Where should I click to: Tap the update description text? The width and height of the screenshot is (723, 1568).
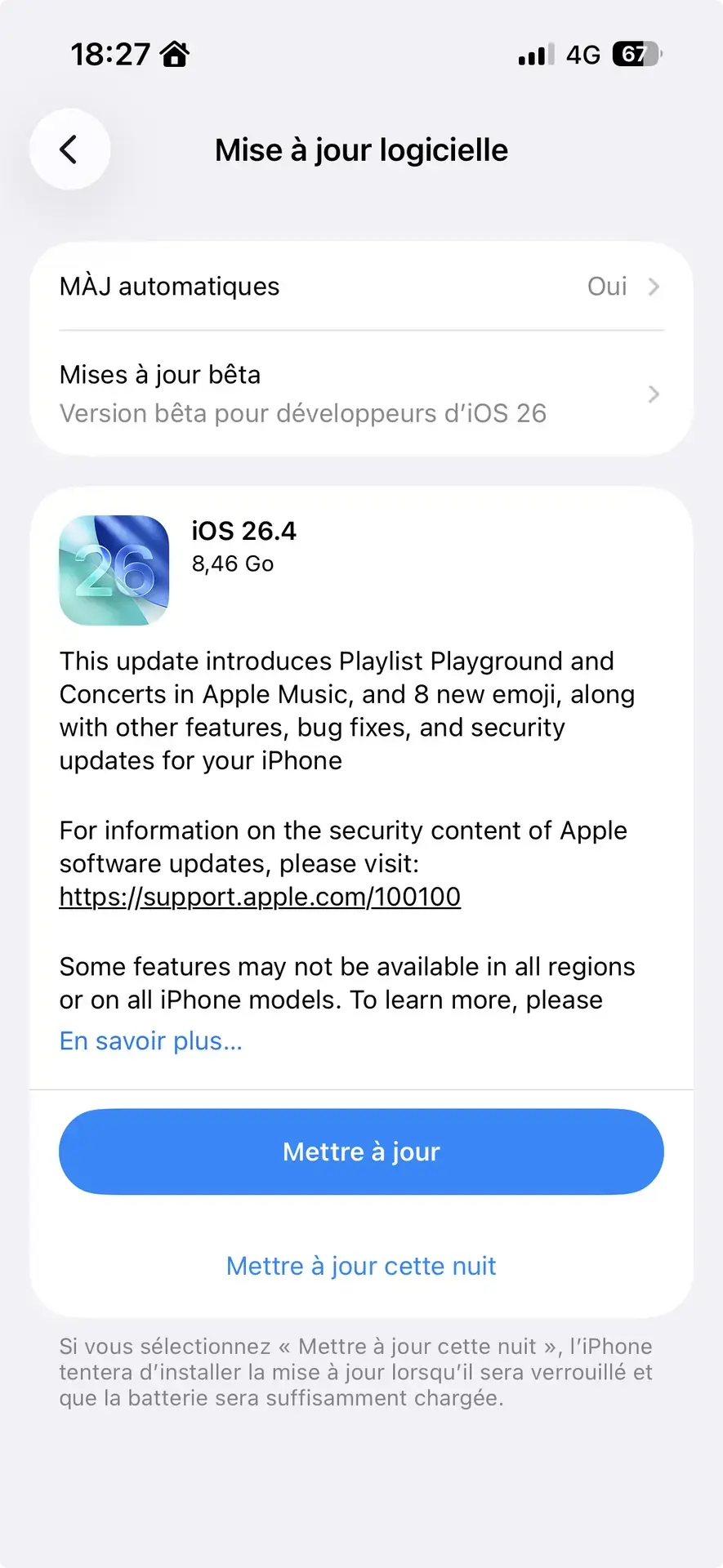[x=347, y=710]
